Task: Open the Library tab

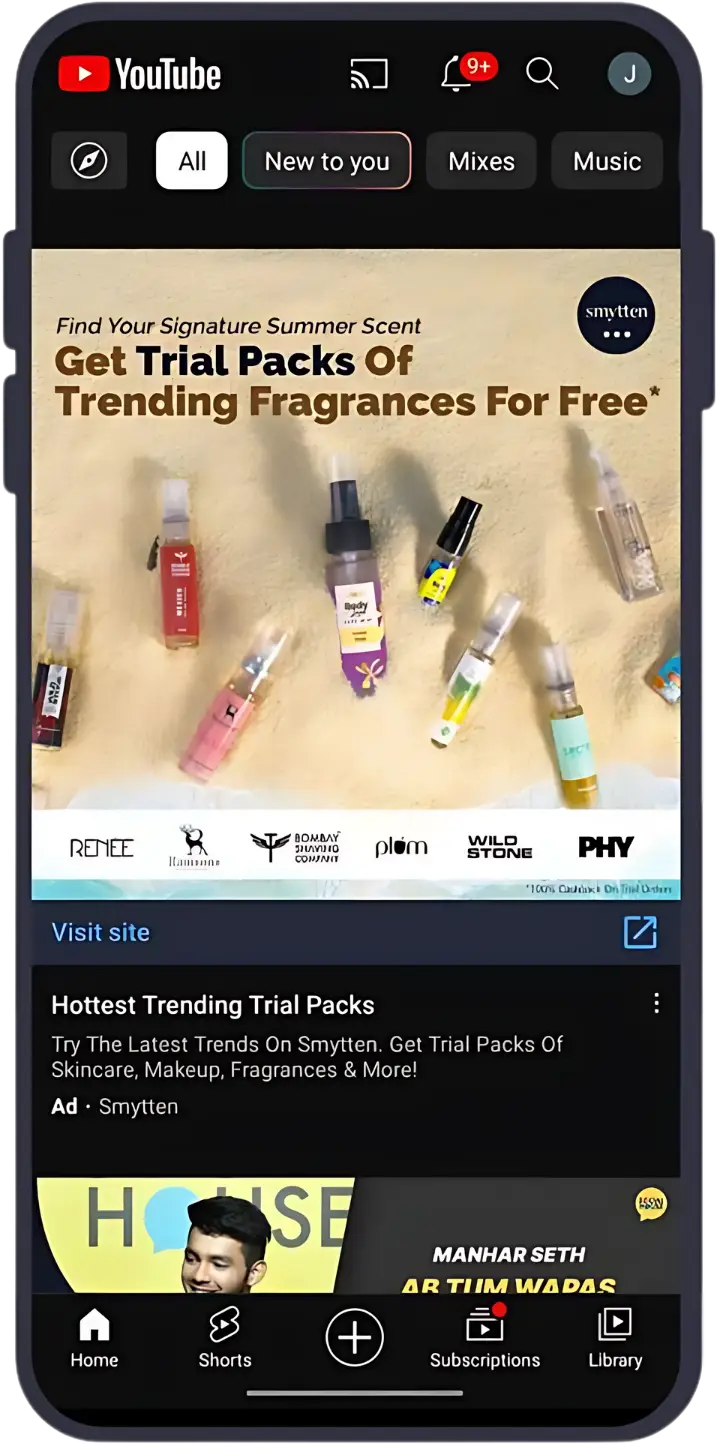Action: click(x=615, y=1338)
